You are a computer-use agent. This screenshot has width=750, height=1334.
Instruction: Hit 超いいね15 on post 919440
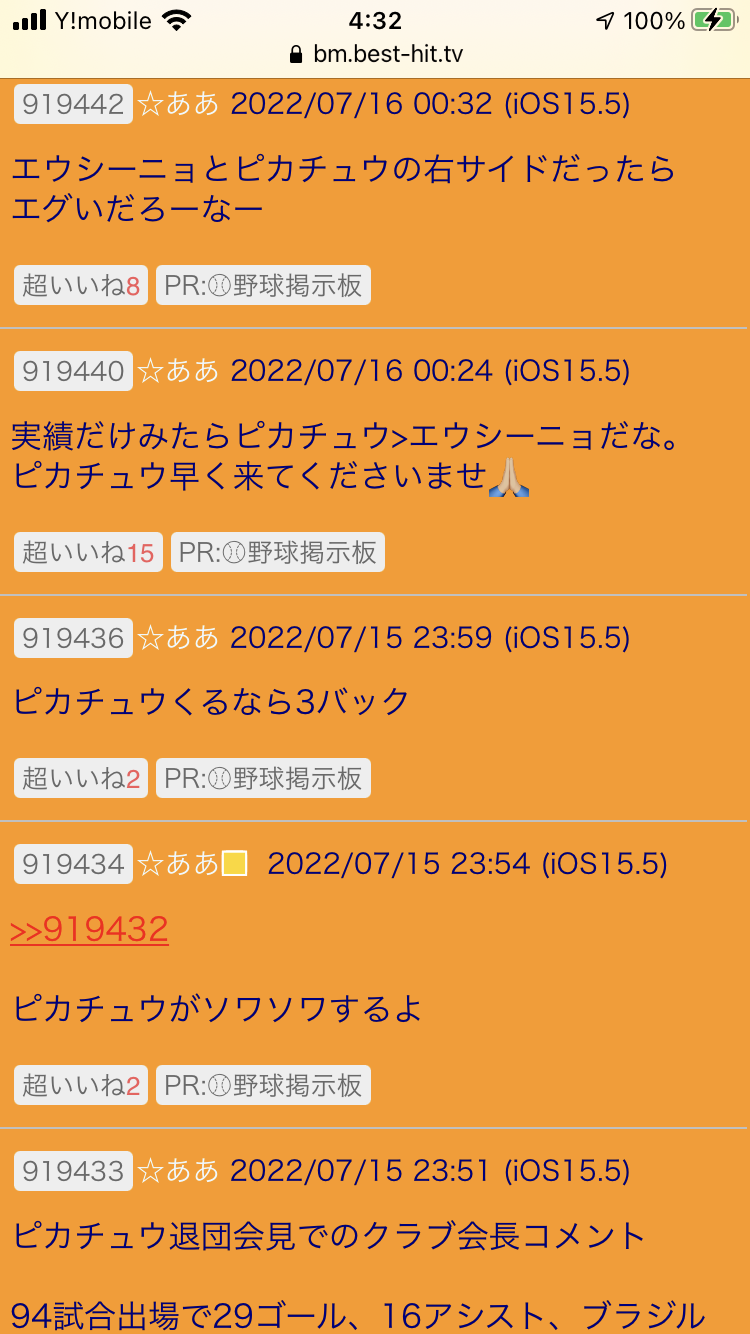(89, 552)
